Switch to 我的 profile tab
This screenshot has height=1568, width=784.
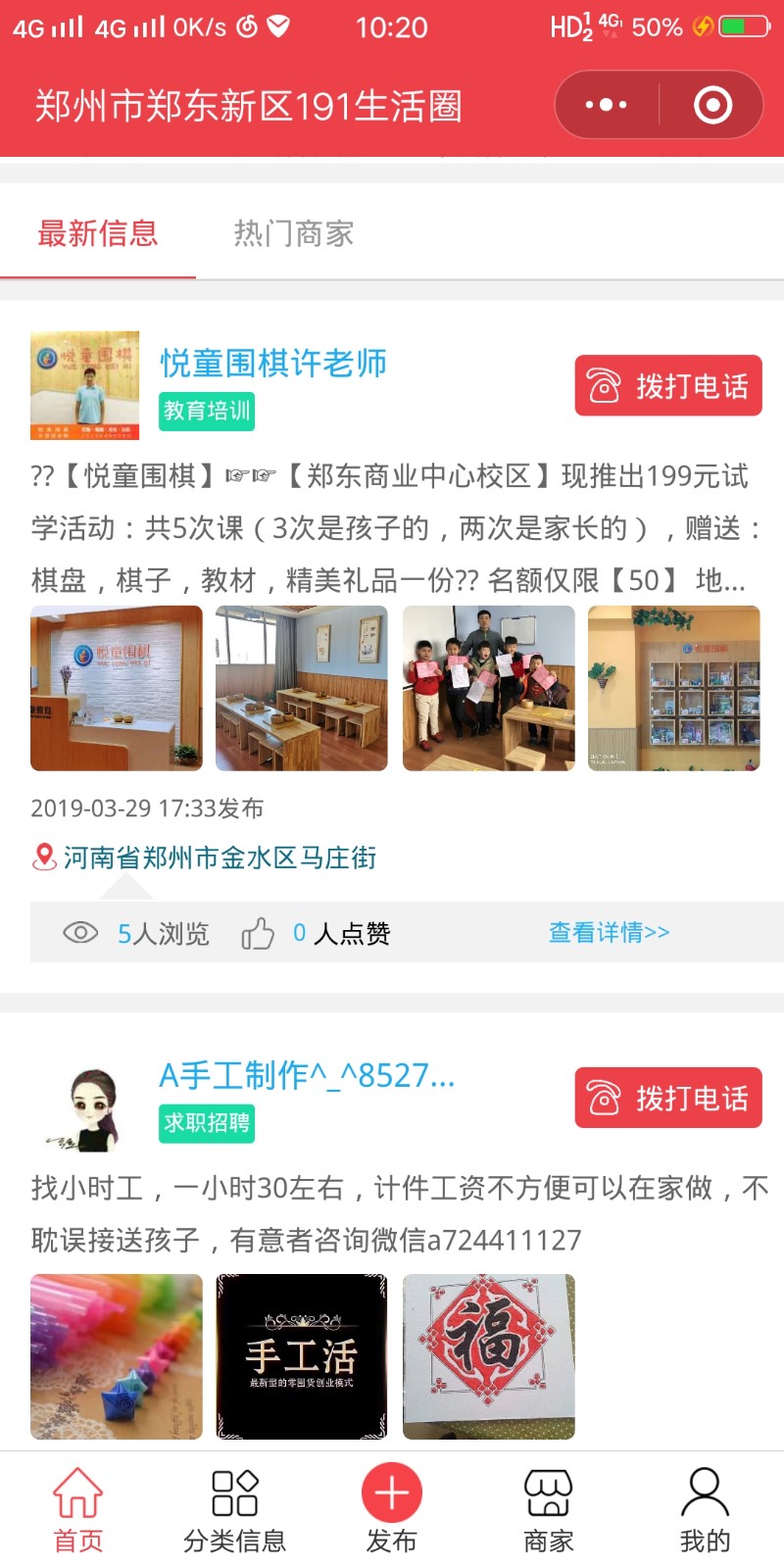705,1510
